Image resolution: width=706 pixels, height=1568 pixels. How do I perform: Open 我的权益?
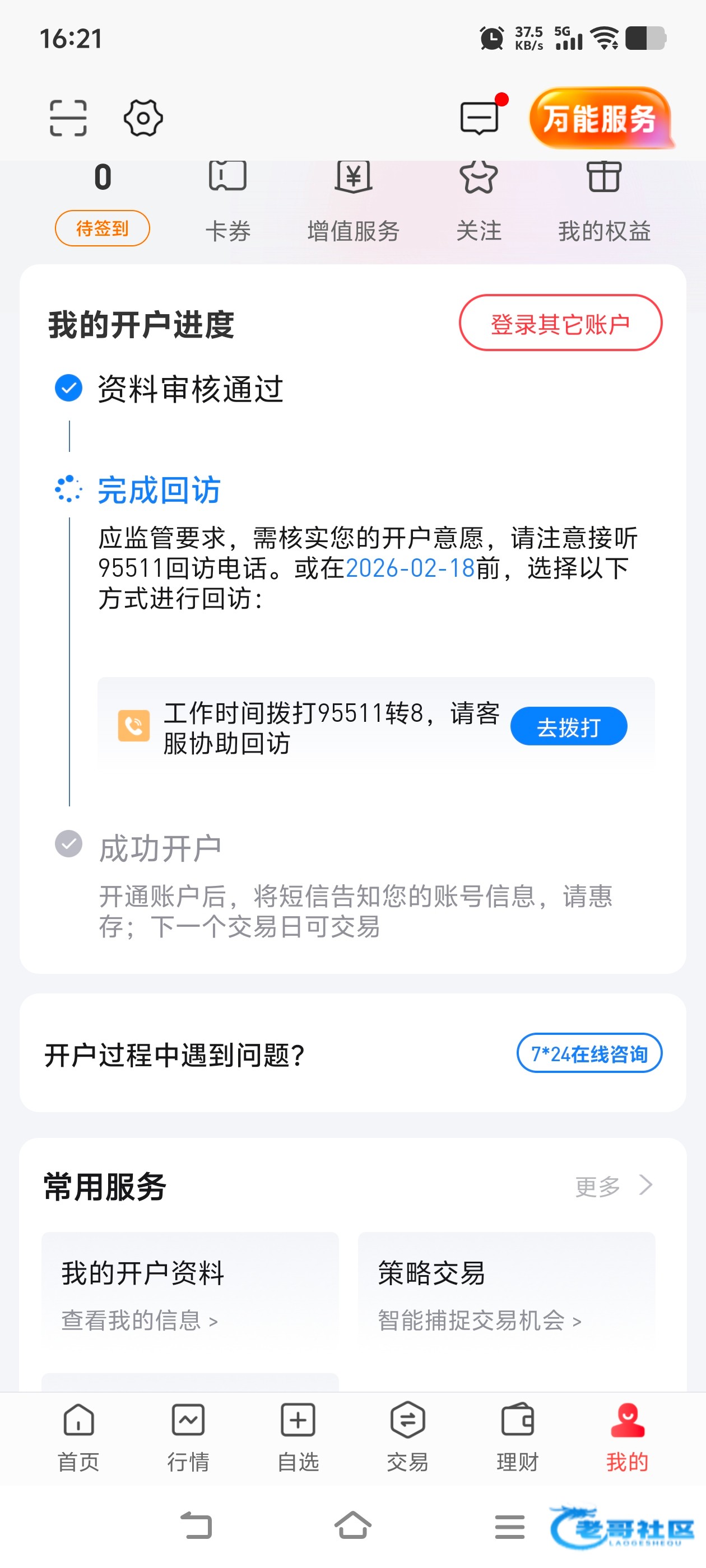(604, 201)
